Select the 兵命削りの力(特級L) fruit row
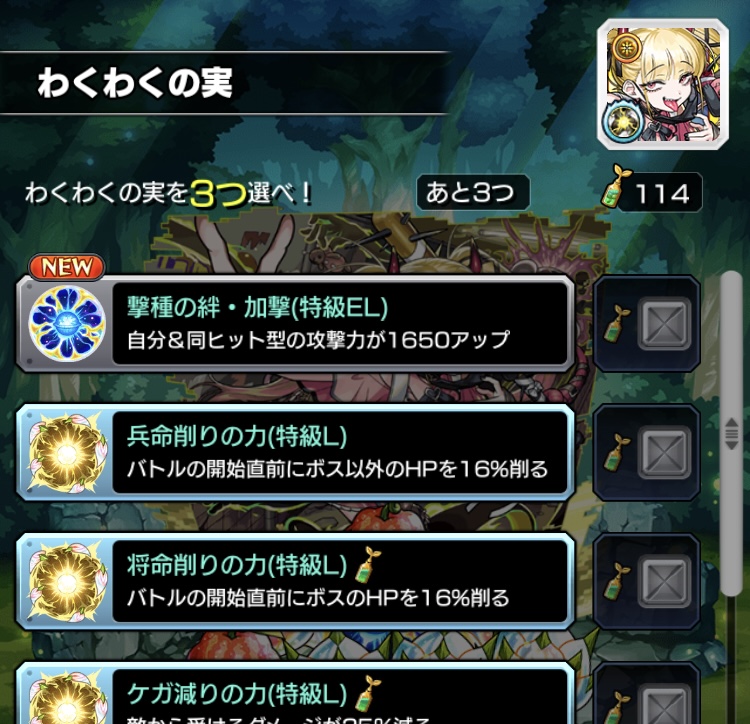This screenshot has width=750, height=724. point(295,453)
